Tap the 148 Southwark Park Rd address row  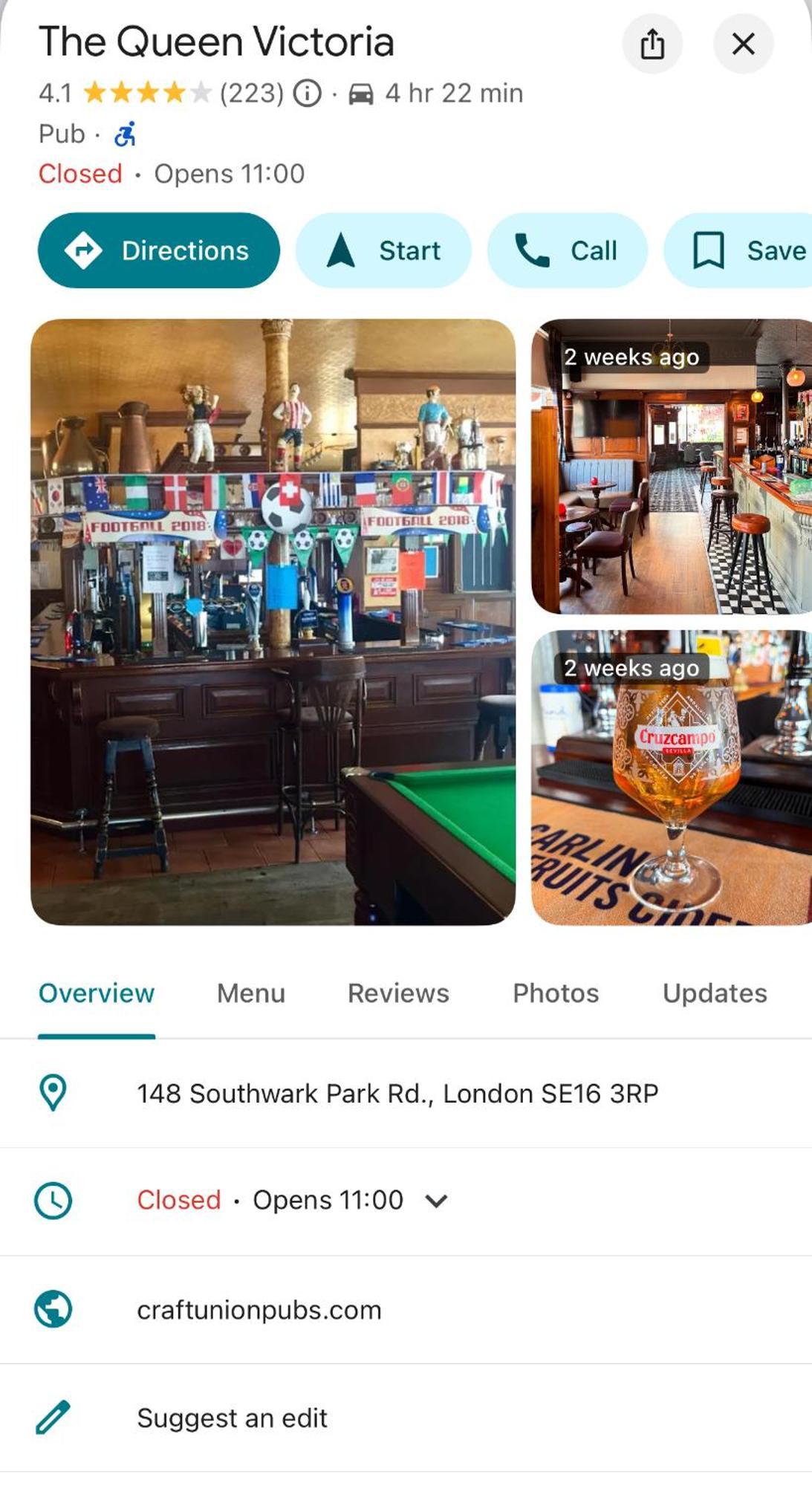[397, 1094]
